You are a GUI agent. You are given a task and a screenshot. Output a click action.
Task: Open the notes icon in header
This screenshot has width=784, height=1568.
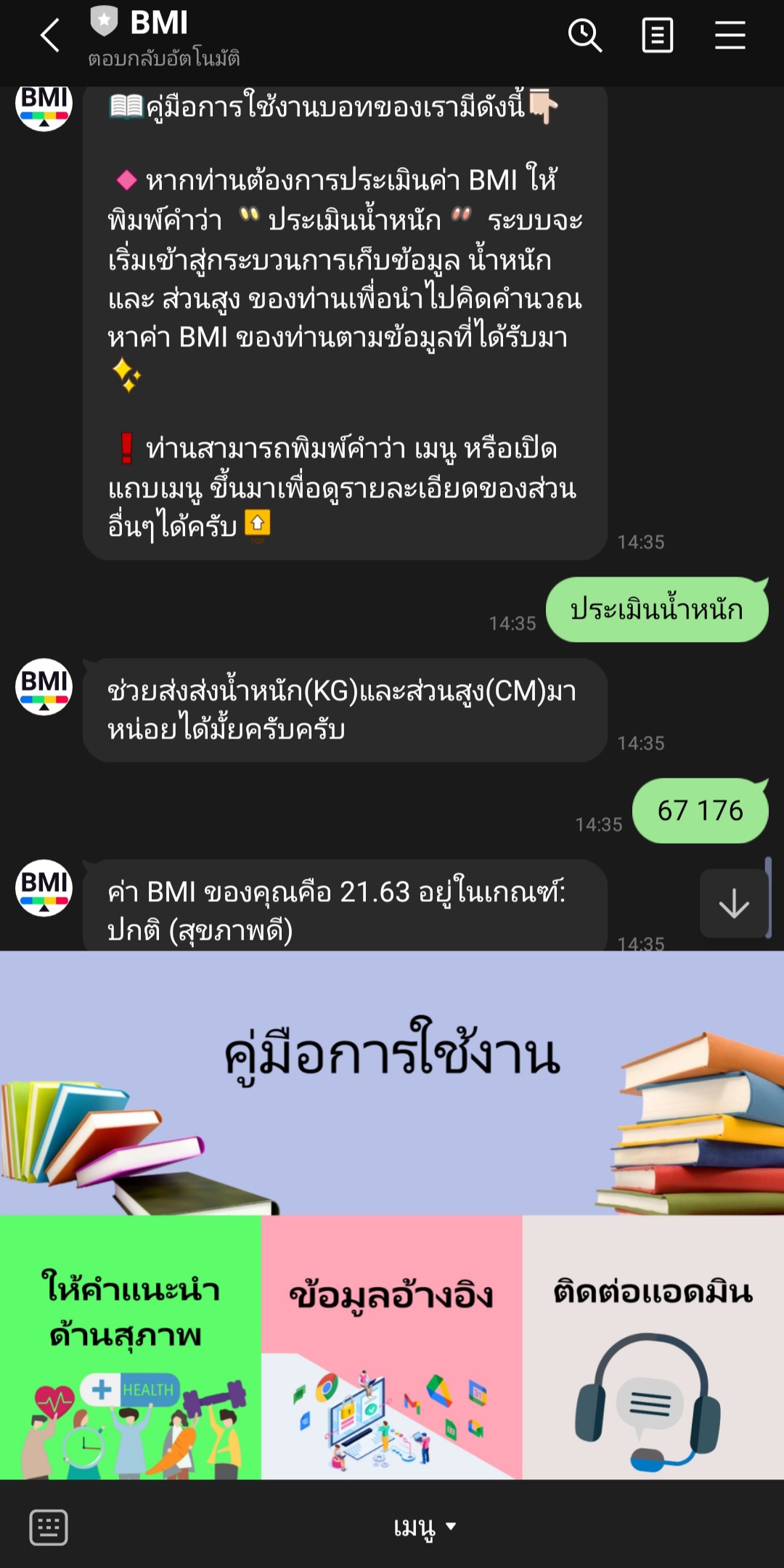pos(658,36)
